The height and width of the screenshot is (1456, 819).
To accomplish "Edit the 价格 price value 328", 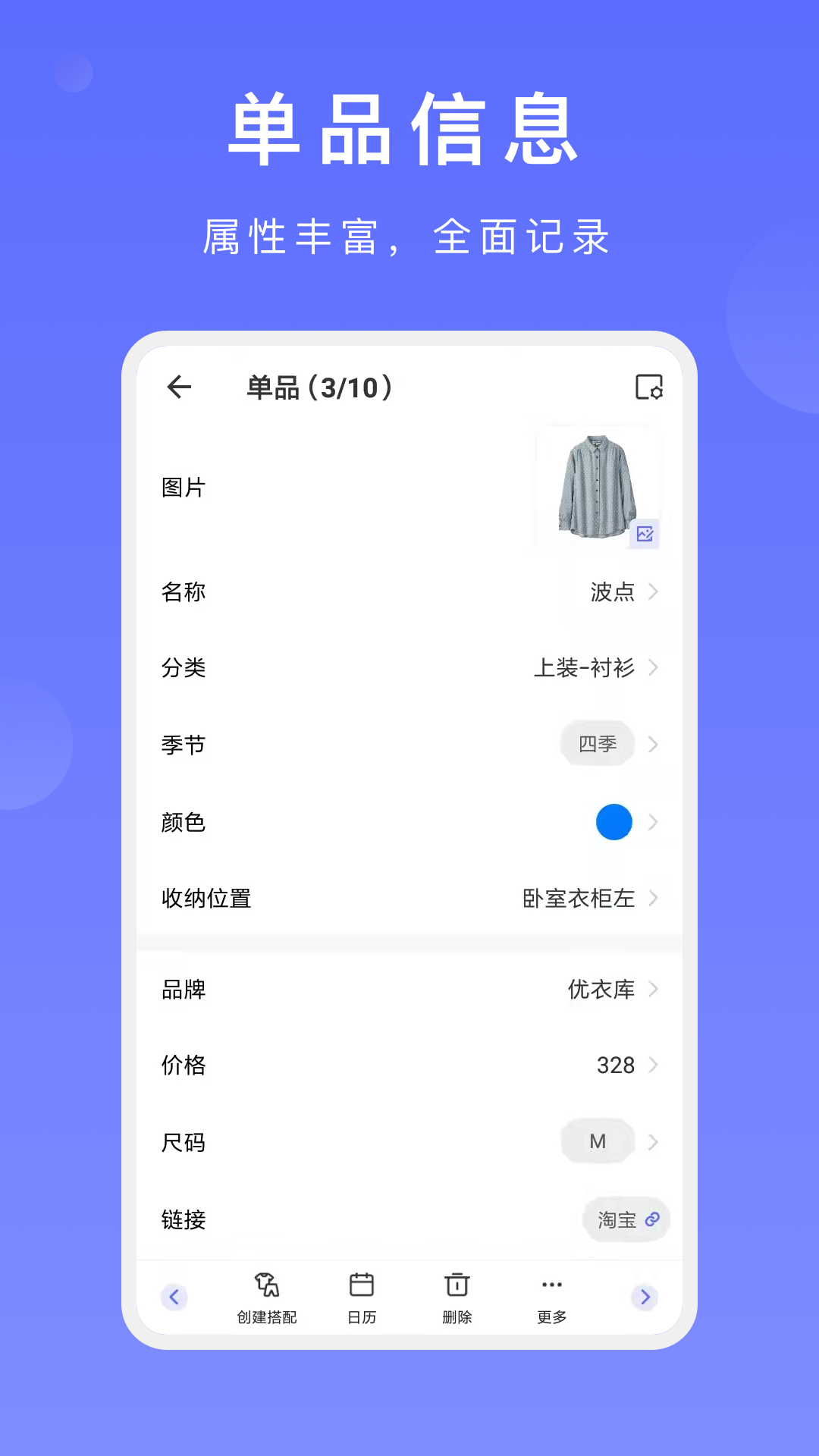I will (x=614, y=1065).
